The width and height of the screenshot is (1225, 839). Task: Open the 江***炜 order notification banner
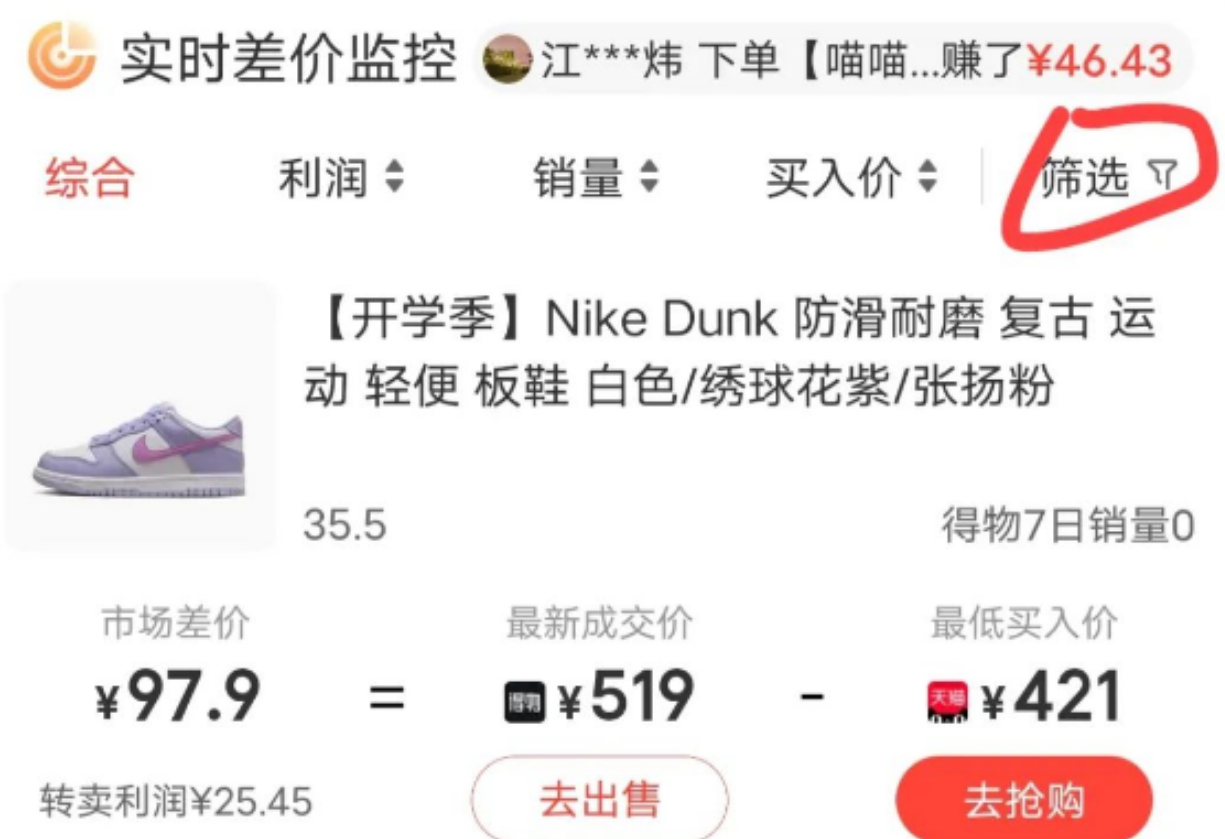click(x=830, y=62)
